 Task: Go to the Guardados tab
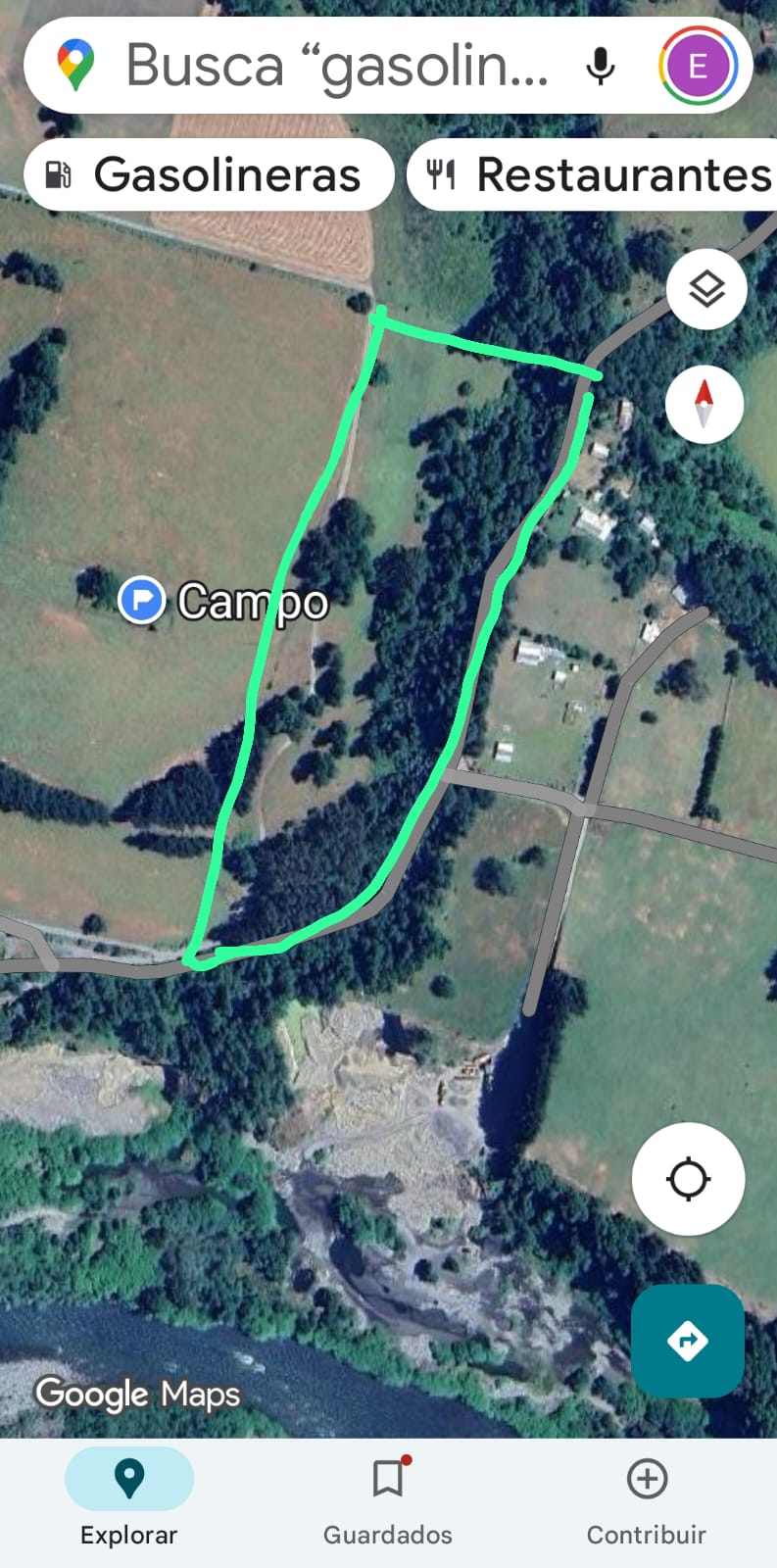(x=388, y=1494)
